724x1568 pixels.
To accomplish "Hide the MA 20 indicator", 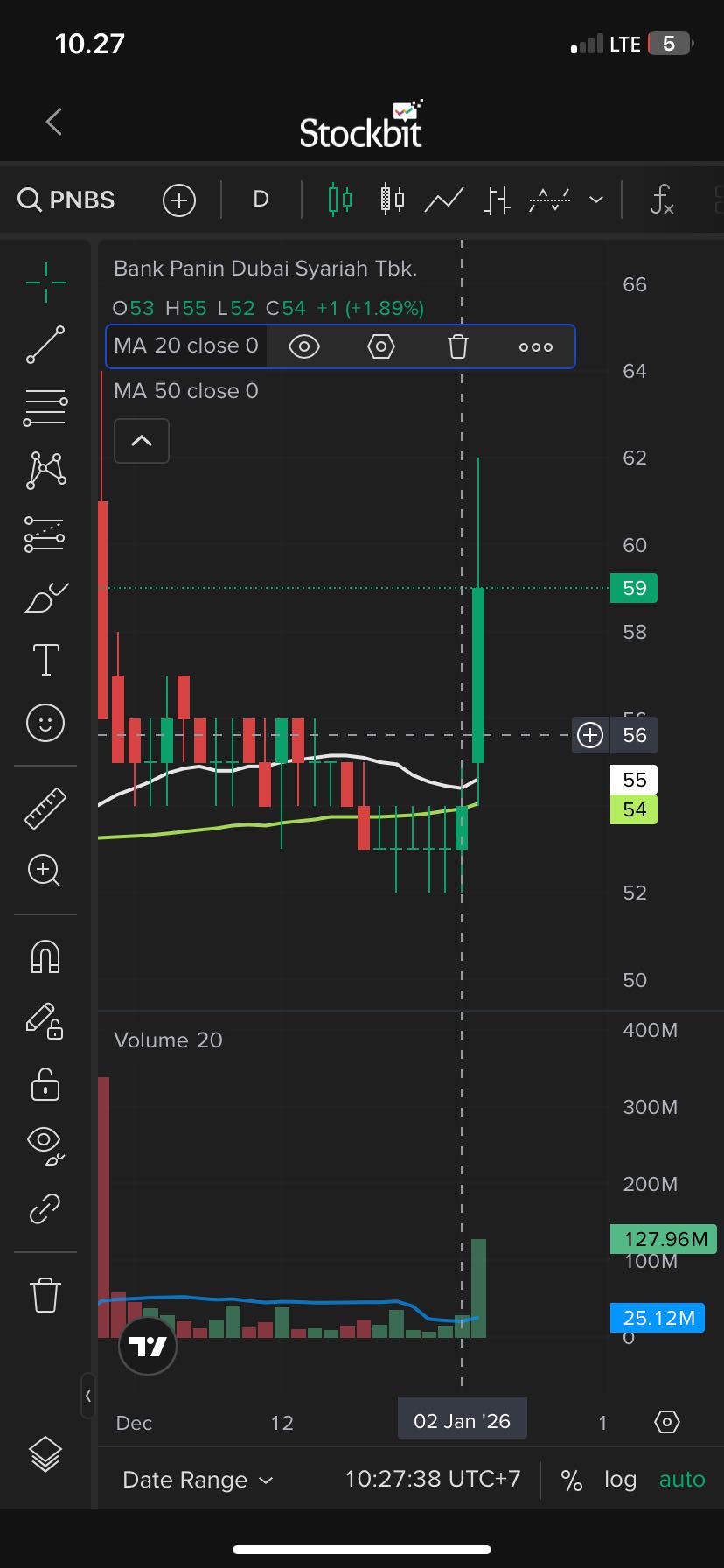I will (303, 346).
